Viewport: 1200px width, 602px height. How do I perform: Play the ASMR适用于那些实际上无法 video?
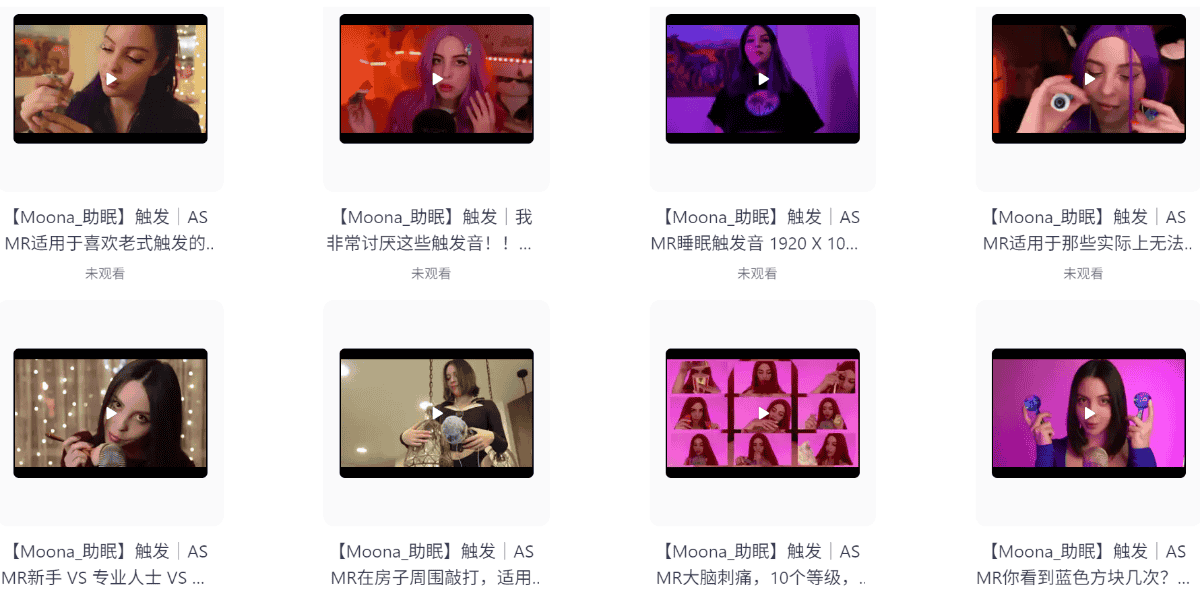[1089, 79]
